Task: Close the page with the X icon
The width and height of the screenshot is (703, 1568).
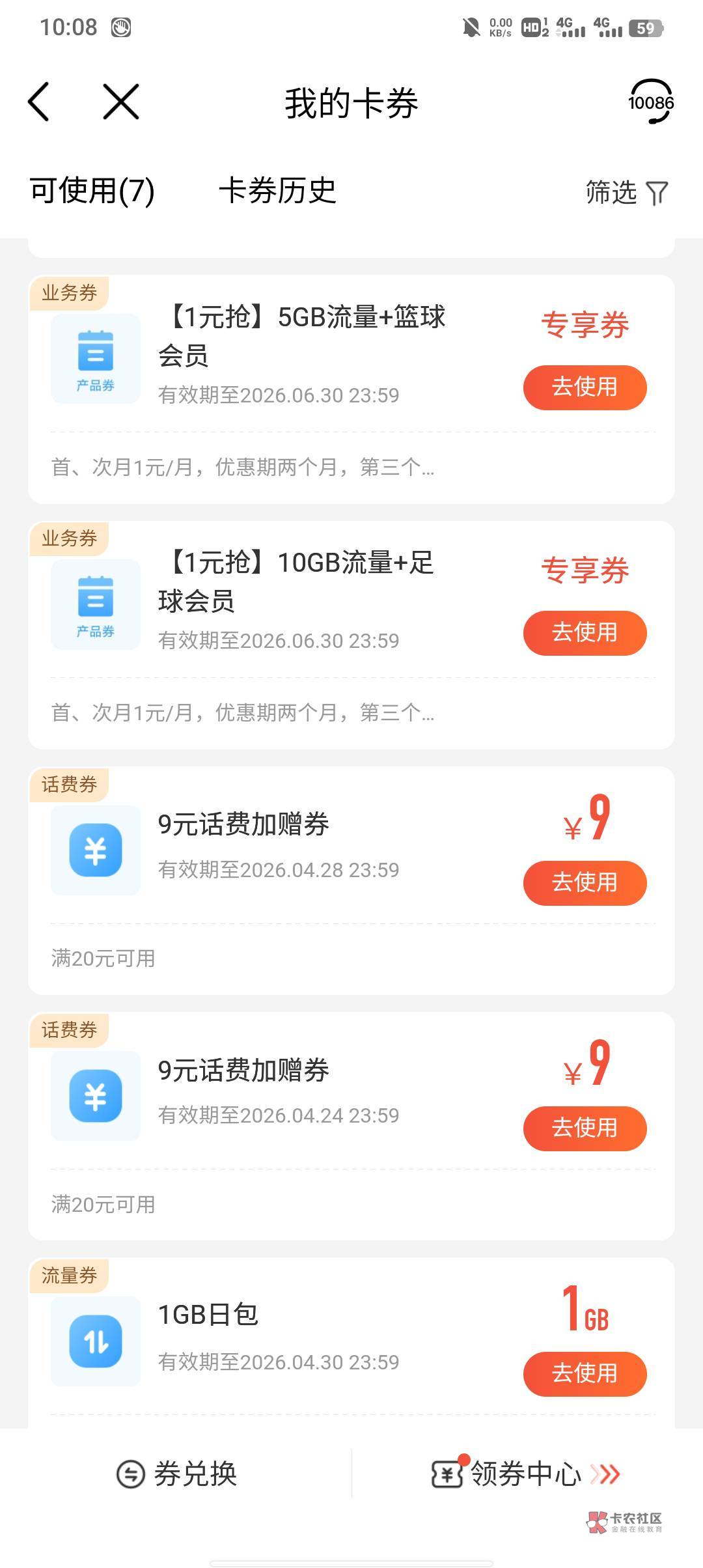Action: (x=121, y=102)
